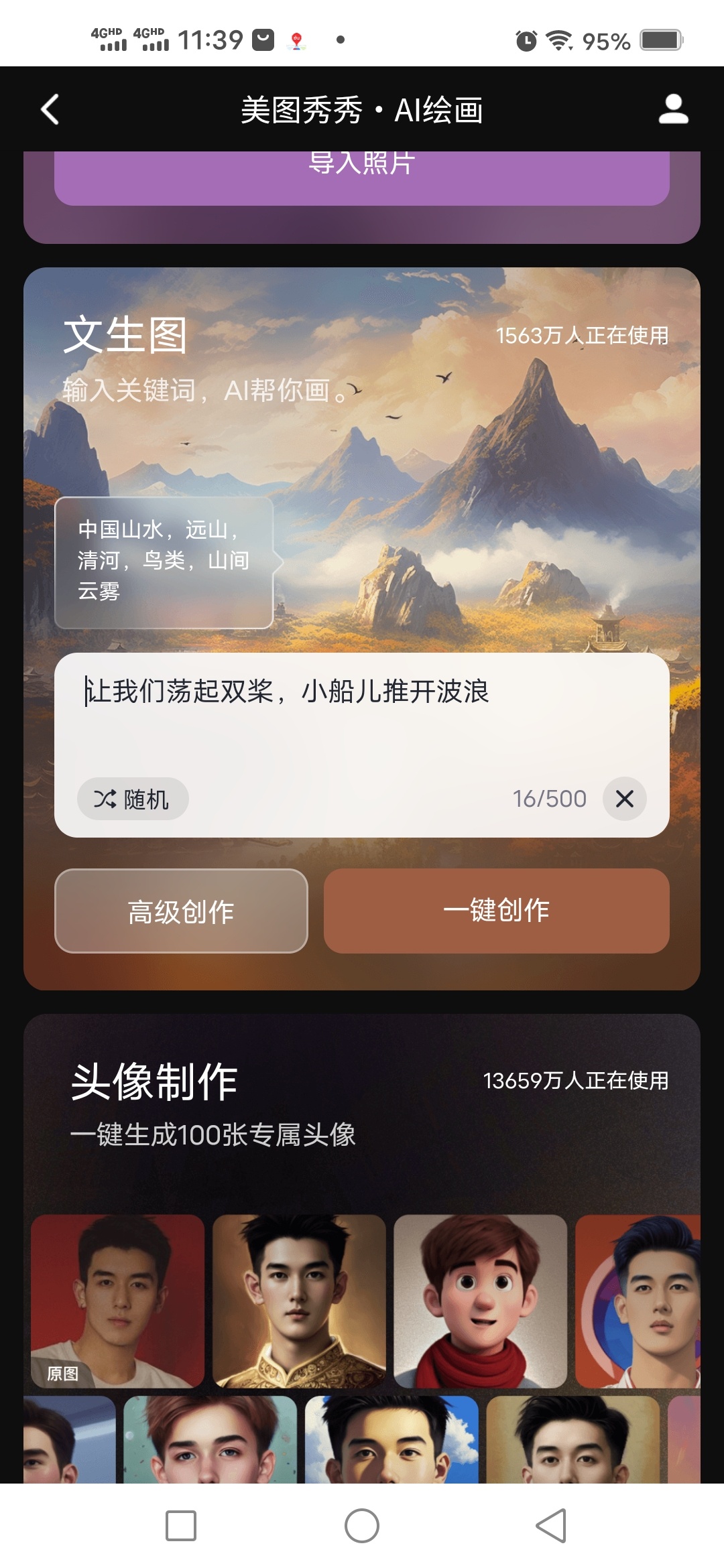Open the 头像制作 avatar maker card
Screen dimensions: 724x1568
(362, 1106)
